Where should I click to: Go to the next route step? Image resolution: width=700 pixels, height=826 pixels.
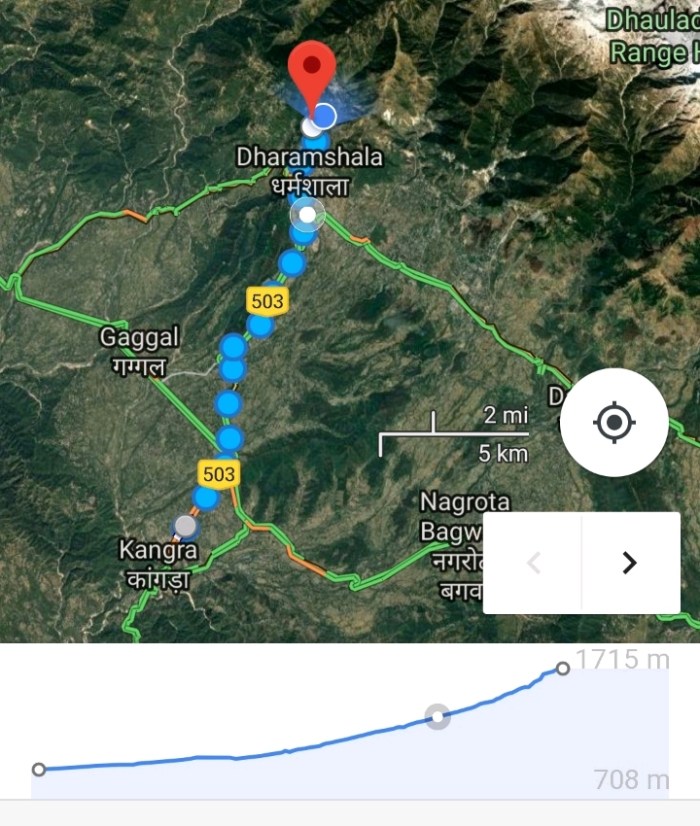tap(629, 563)
